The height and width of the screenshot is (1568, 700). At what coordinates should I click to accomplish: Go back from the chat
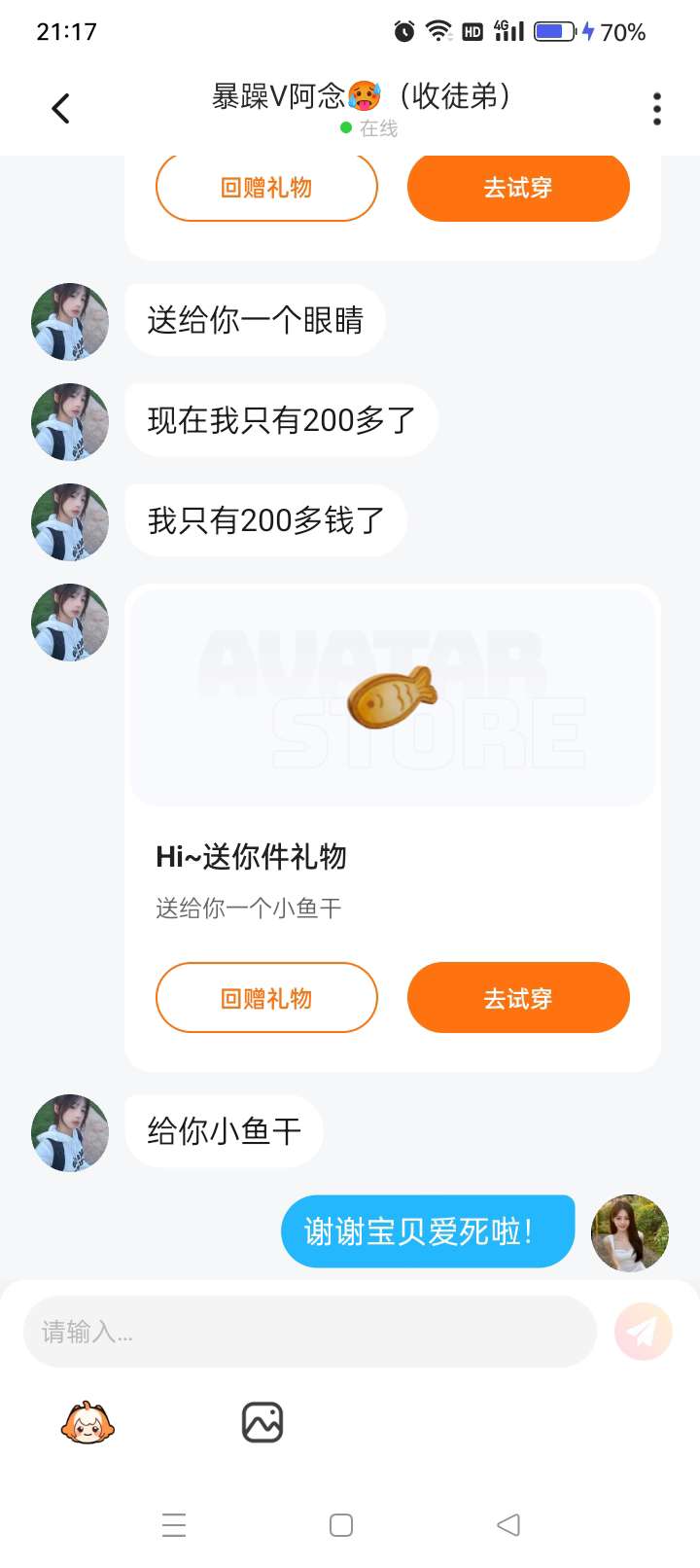coord(61,108)
